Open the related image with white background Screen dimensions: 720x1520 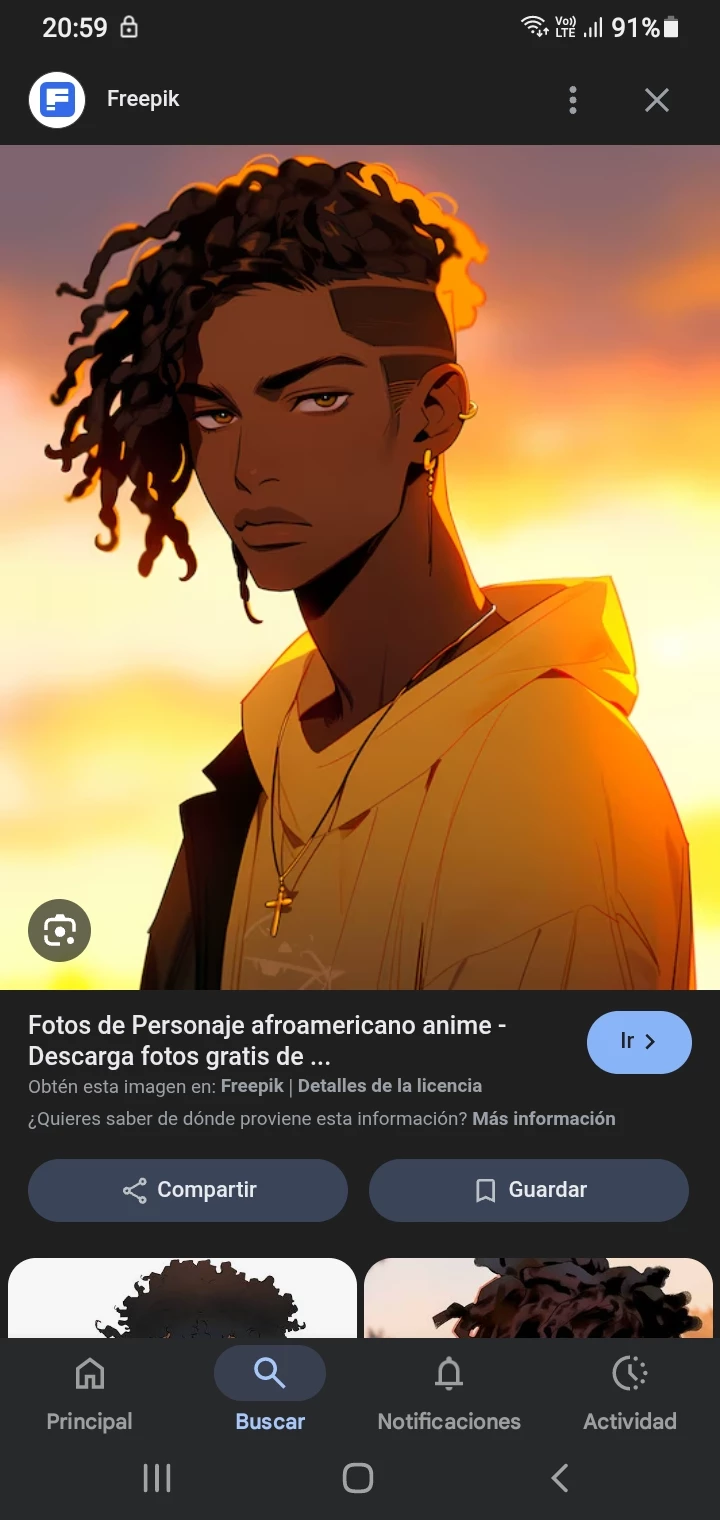(x=182, y=1298)
